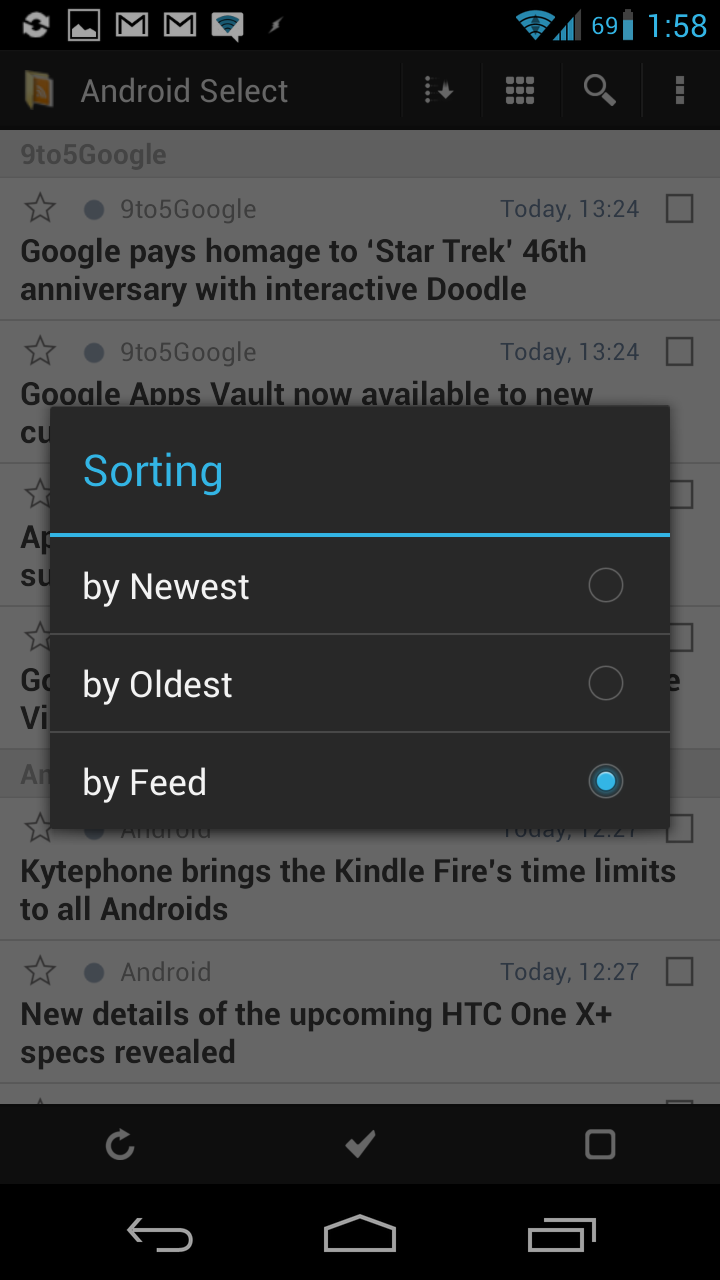Star the HTC One X+ article
Image resolution: width=720 pixels, height=1280 pixels.
point(39,971)
